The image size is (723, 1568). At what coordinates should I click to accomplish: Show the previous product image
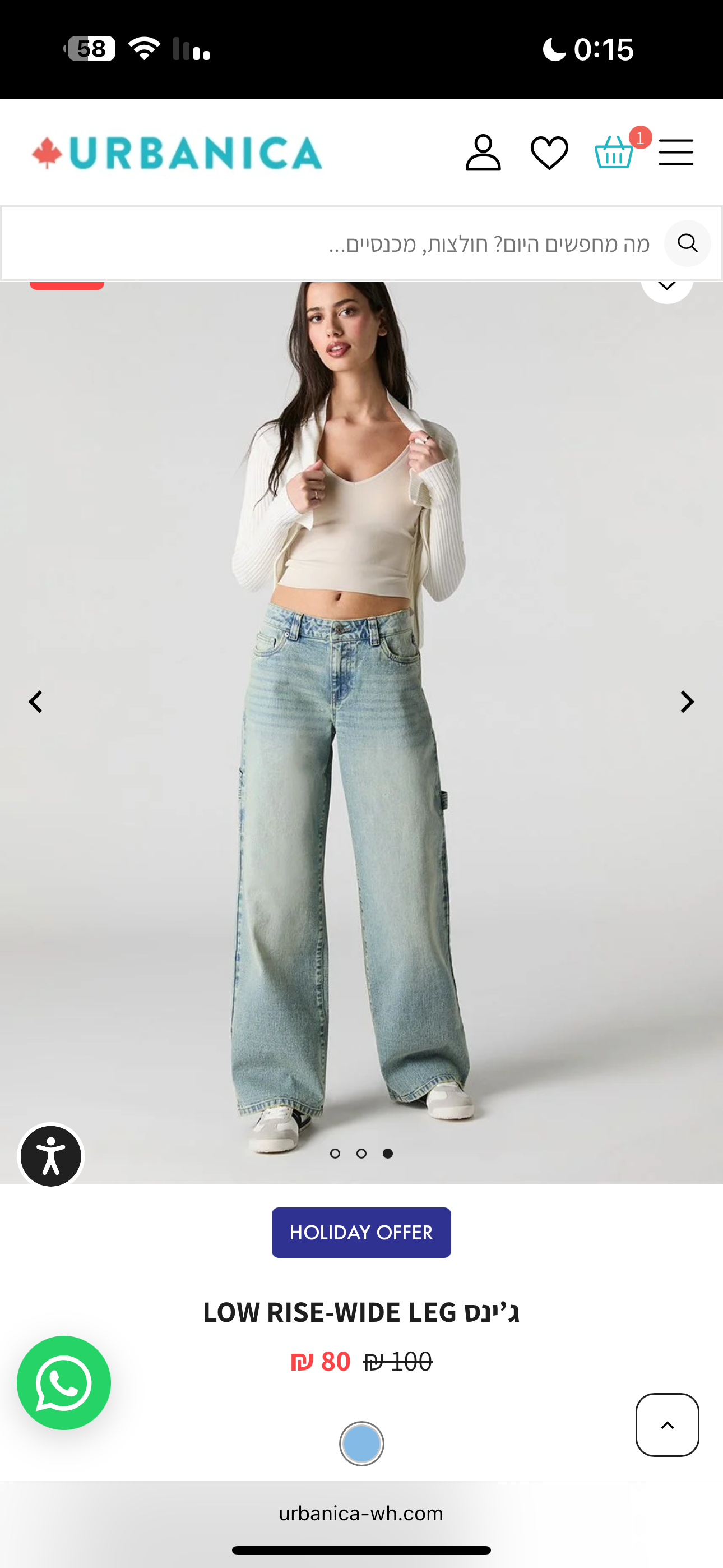coord(36,702)
